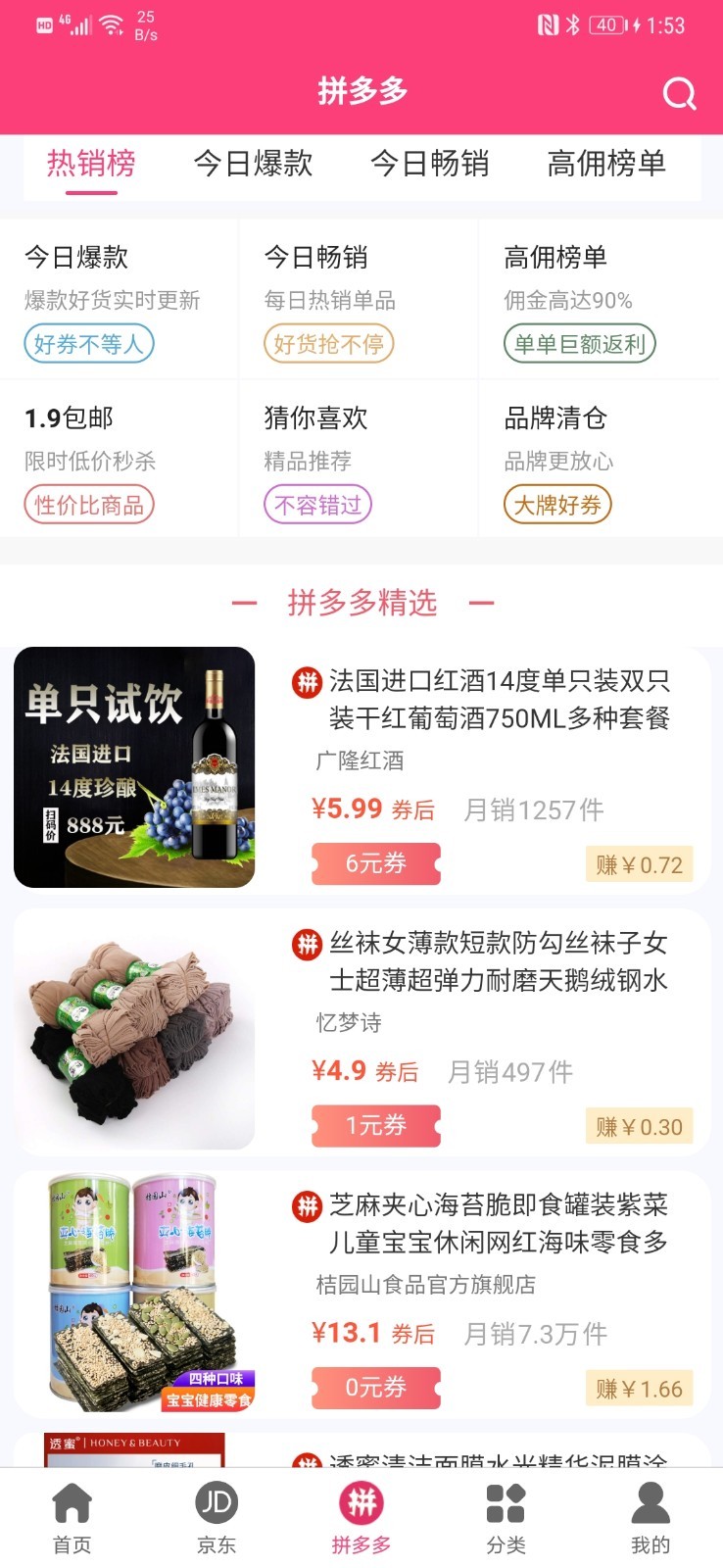Toggle the 大牌好券 tag under 品牌清仓
723x1568 pixels.
[x=556, y=505]
